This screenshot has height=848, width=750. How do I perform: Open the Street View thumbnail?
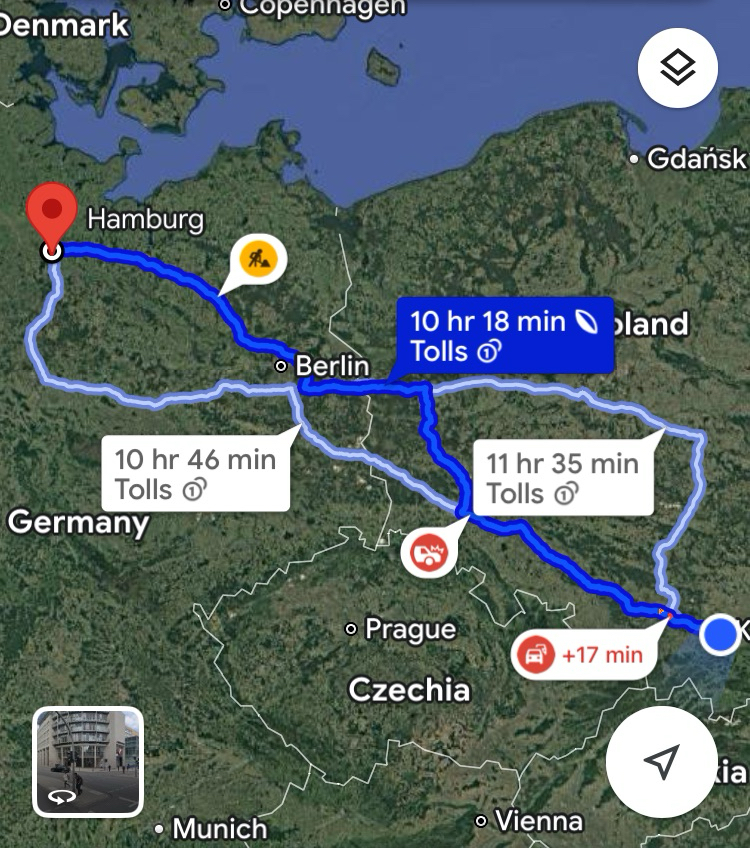(x=88, y=762)
